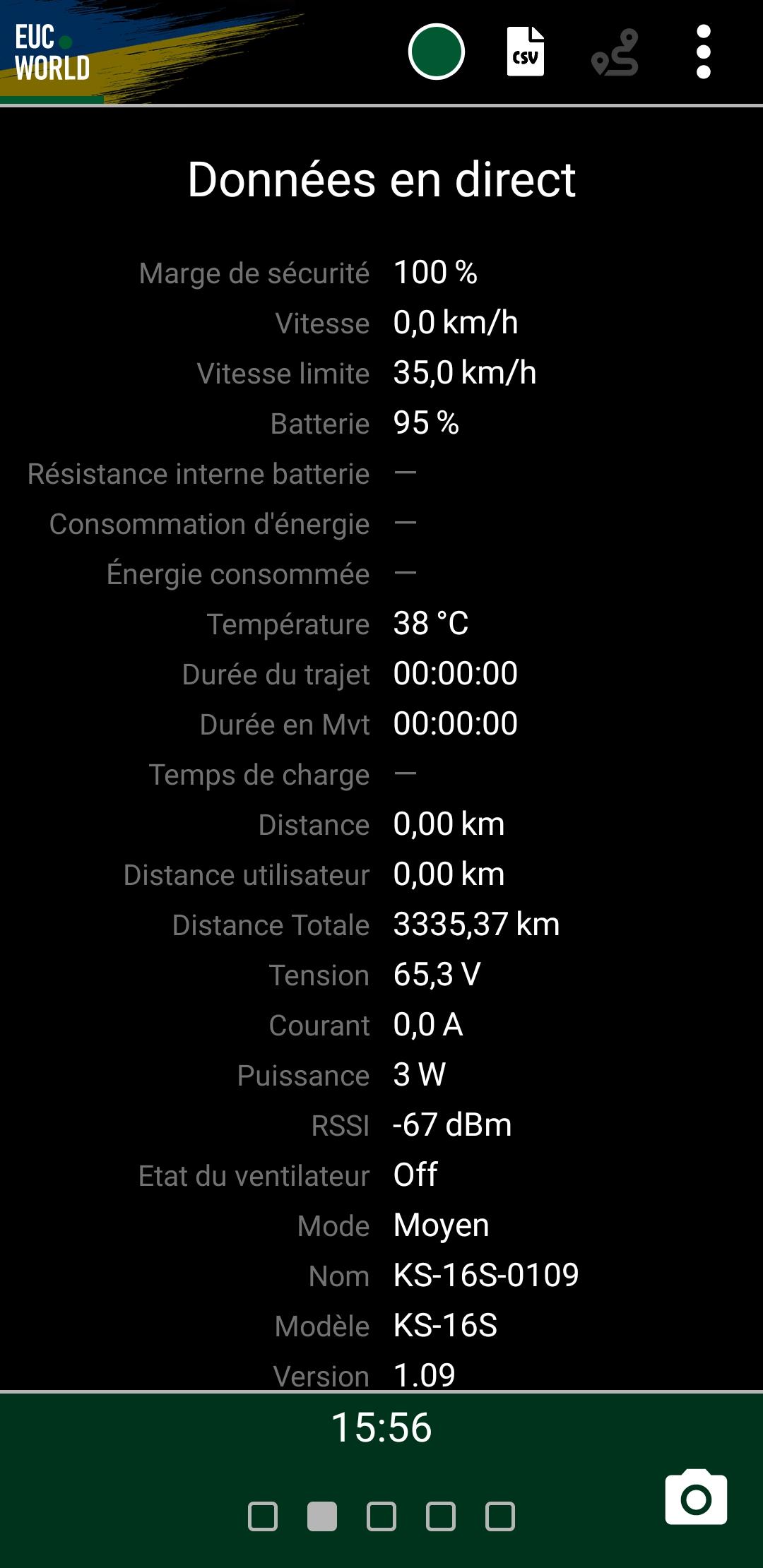This screenshot has height=1568, width=763.
Task: Select the third page indicator
Action: point(381,1516)
